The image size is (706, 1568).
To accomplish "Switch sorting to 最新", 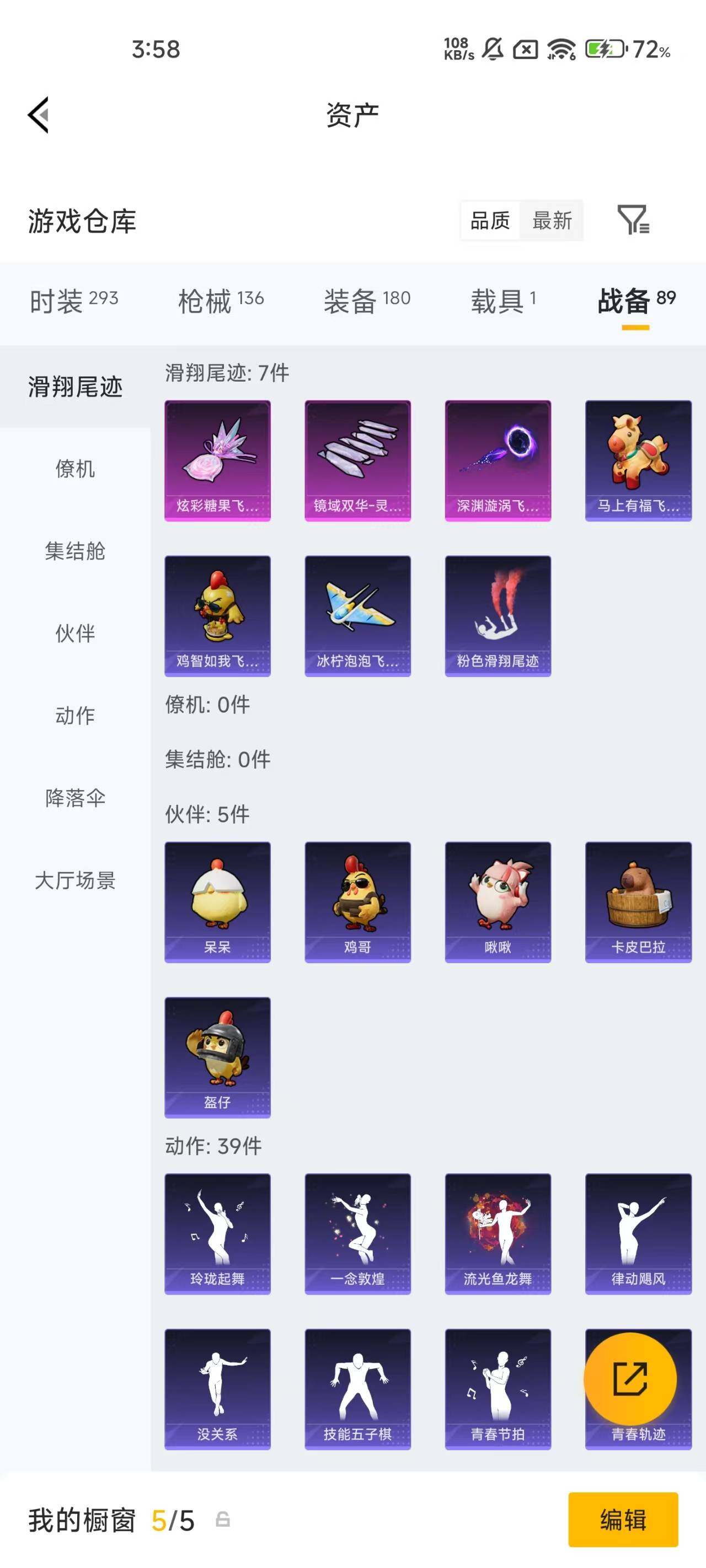I will click(x=551, y=221).
